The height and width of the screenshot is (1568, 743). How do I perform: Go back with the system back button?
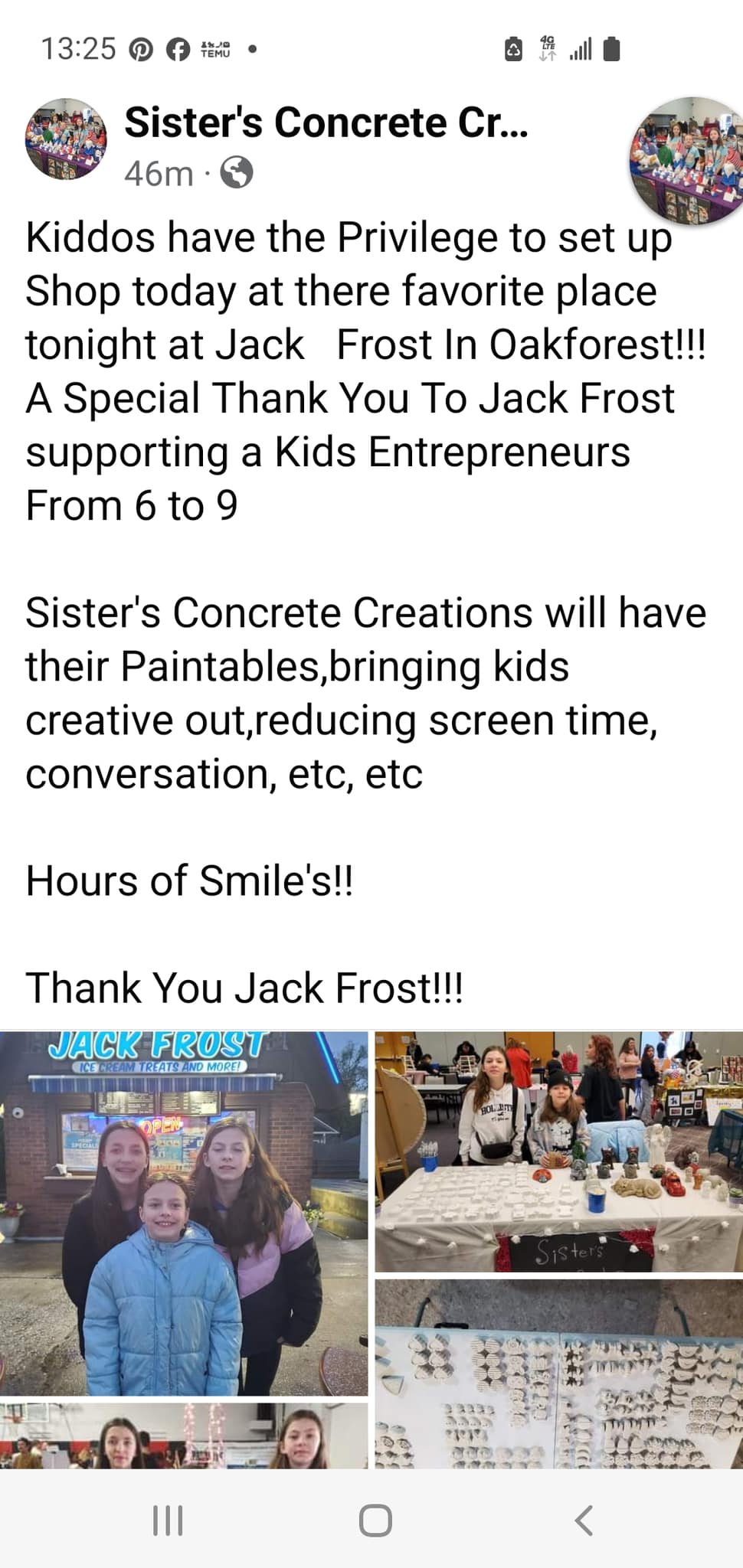tap(584, 1521)
